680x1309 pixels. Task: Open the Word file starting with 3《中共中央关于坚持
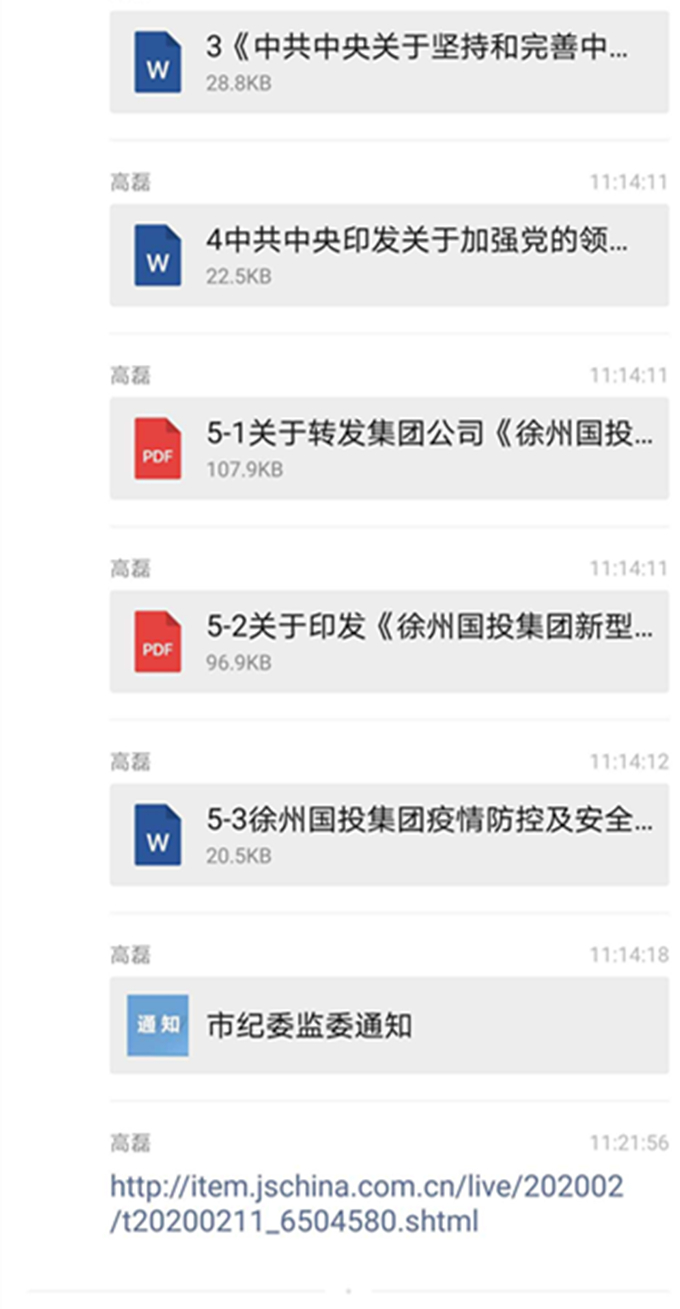point(388,61)
